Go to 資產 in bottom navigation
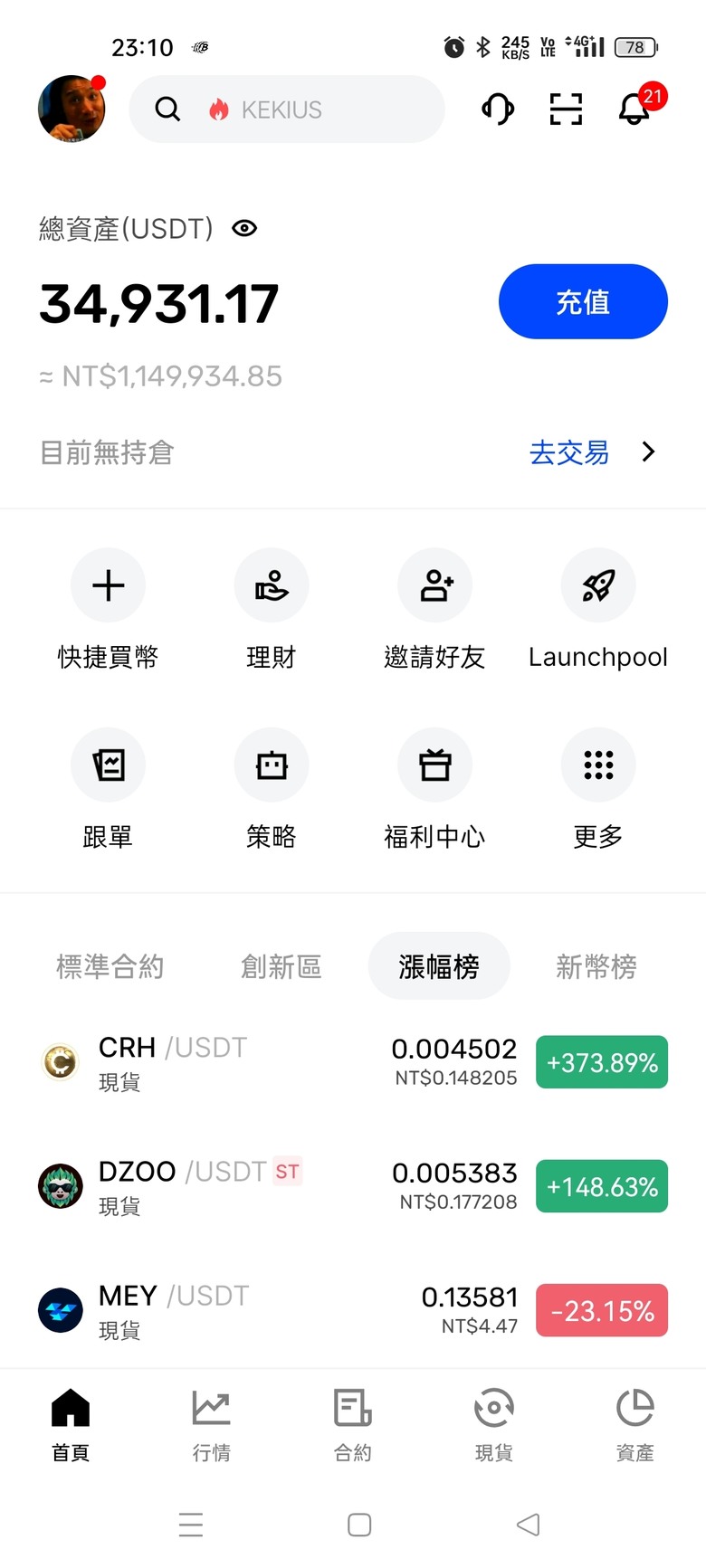Screen dimensions: 706x1568 pyautogui.click(x=635, y=1425)
